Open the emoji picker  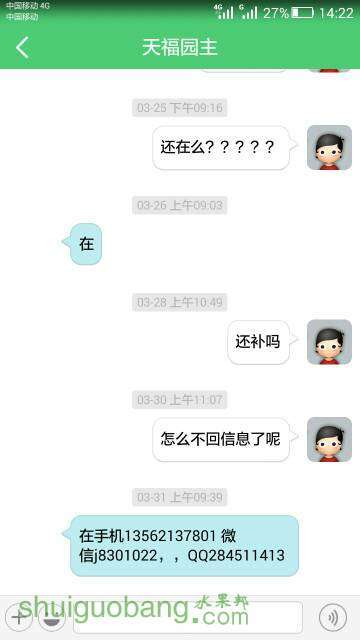click(52, 617)
